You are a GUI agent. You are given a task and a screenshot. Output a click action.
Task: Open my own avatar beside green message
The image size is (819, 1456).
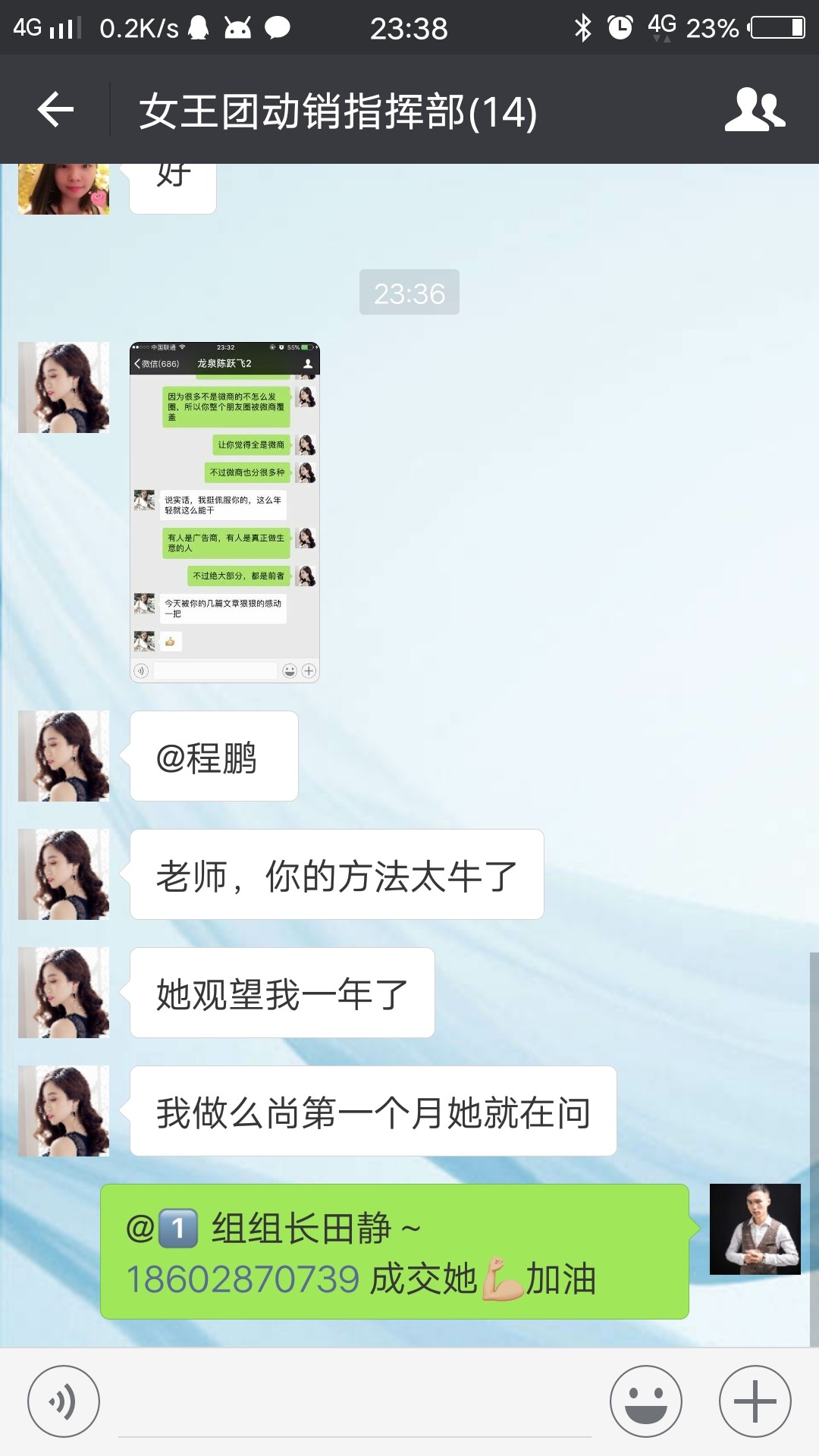coord(755,1228)
